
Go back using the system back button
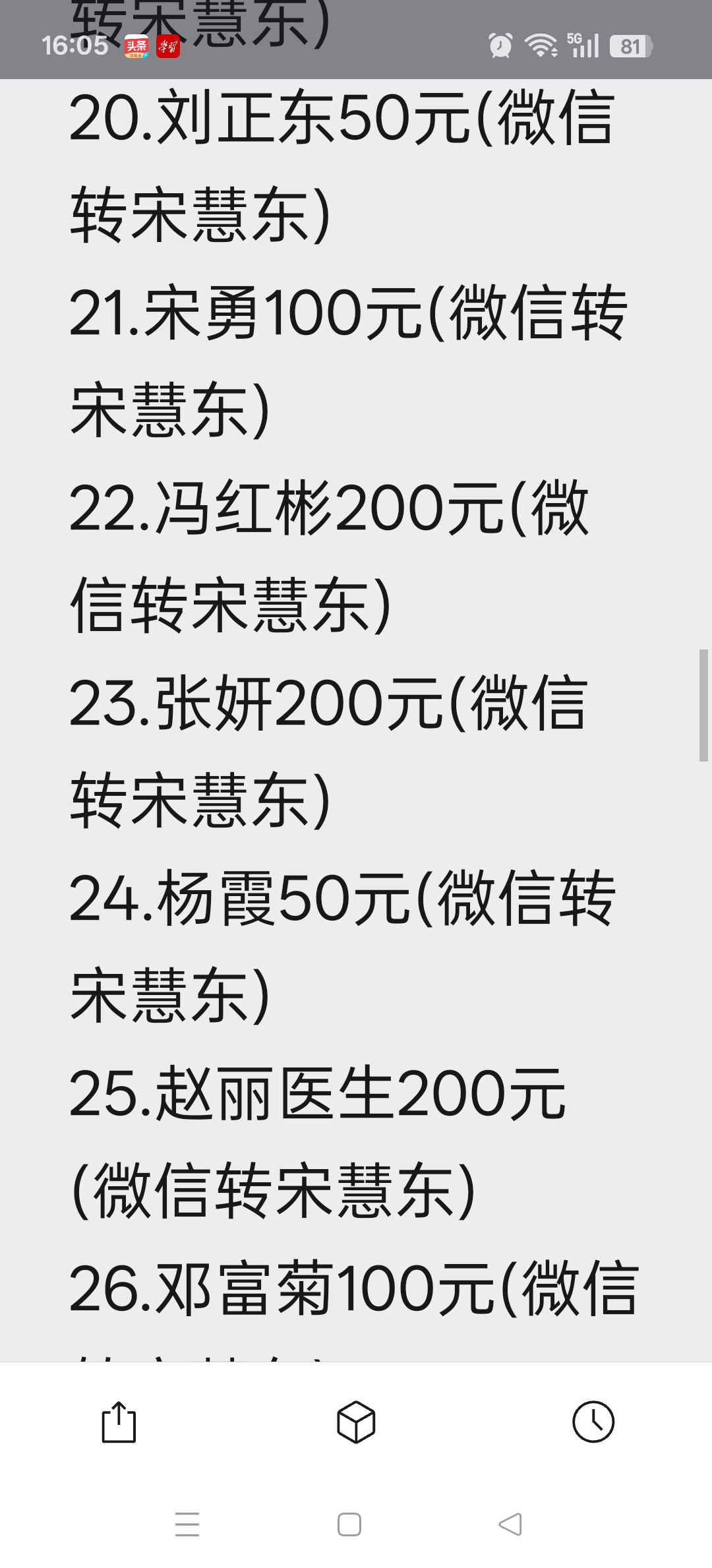[510, 1524]
